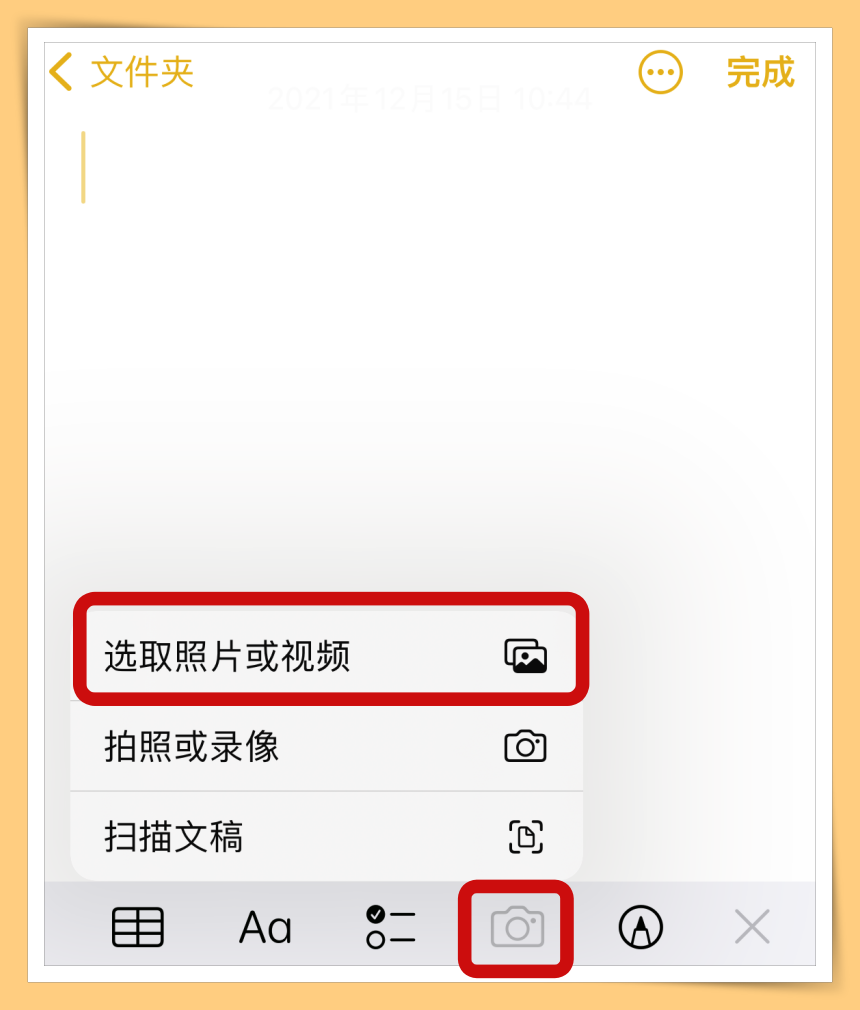Select 扫描文稿 to scan a document
This screenshot has height=1010, width=860.
coord(326,836)
